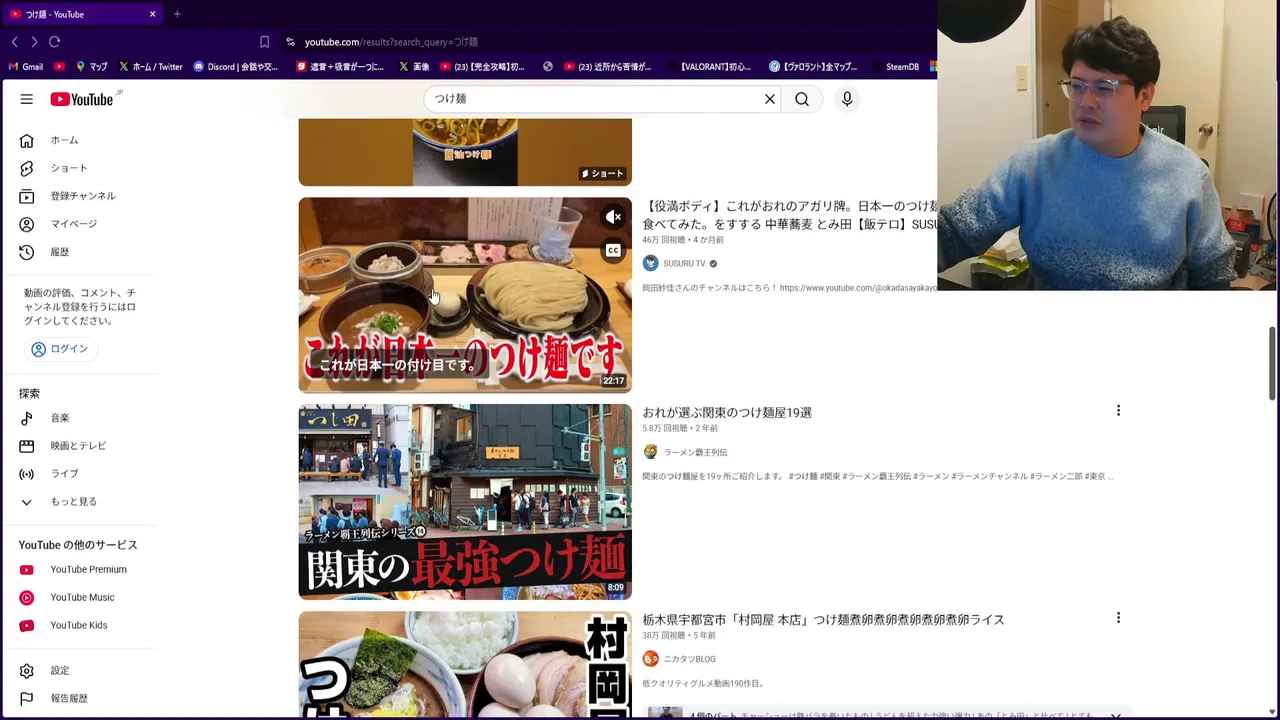Open overflow menu for おれが選ぶ関東のつけ麺屋19選

[x=1118, y=411]
